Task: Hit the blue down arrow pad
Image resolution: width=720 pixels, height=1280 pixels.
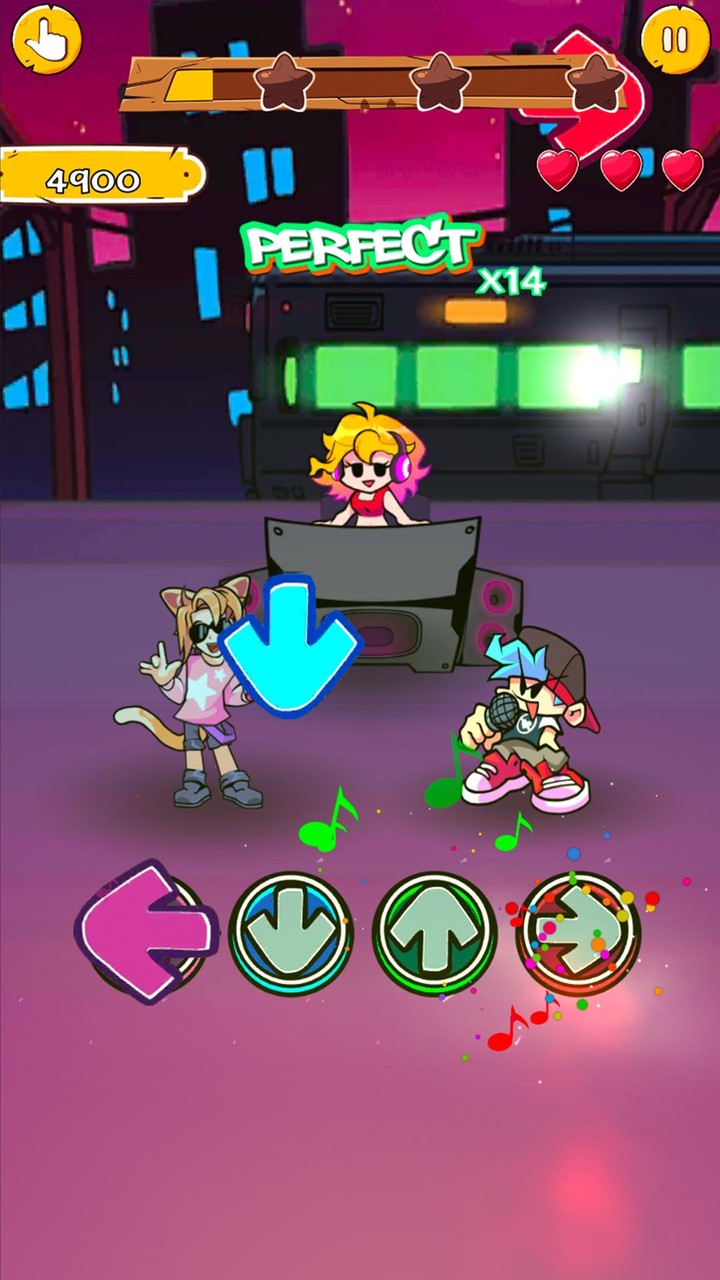Action: coord(290,934)
